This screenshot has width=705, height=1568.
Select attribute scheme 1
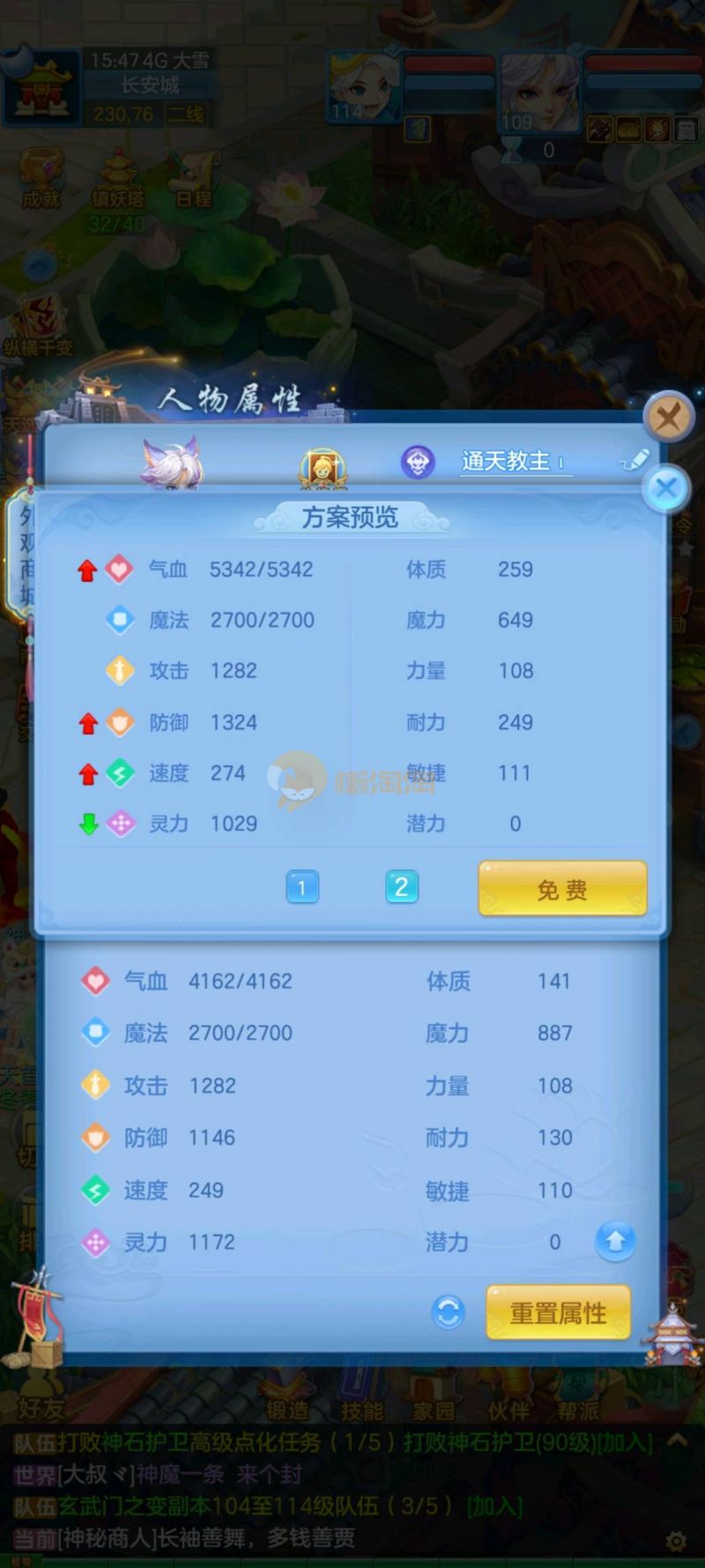302,887
